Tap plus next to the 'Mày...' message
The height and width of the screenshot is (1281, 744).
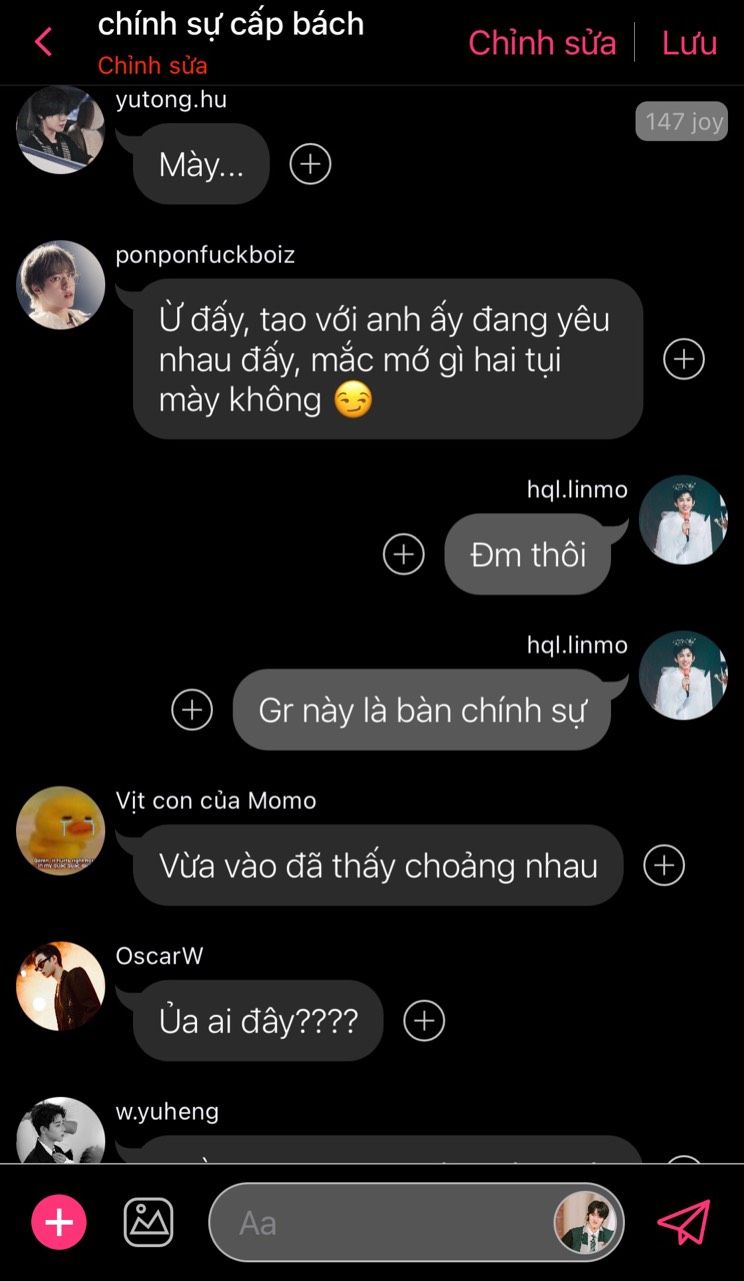(x=310, y=164)
